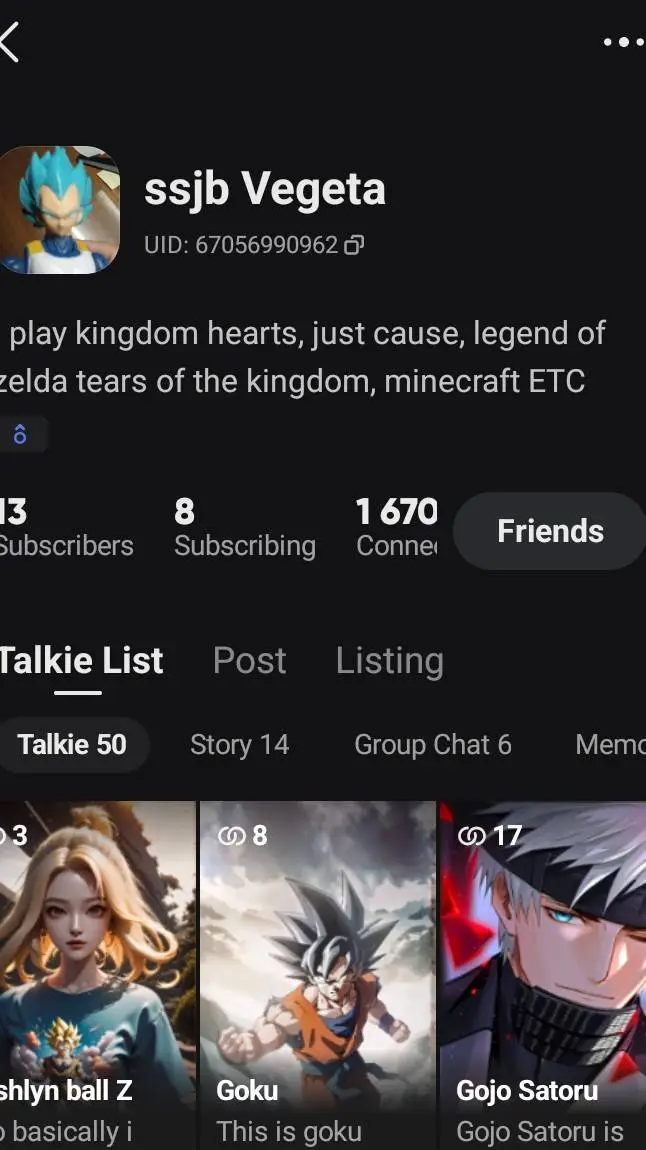Select the Talkie List tab
Viewport: 646px width, 1150px height.
coord(80,661)
